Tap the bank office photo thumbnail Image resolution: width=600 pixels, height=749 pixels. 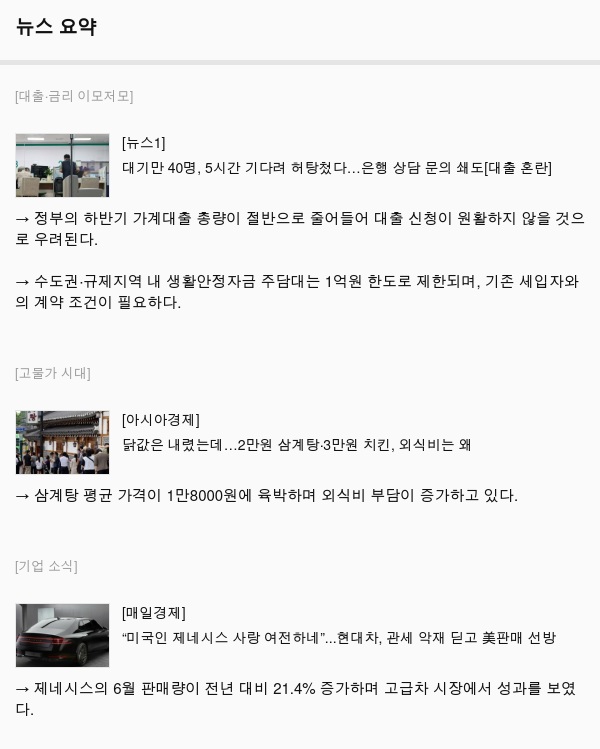click(x=62, y=165)
